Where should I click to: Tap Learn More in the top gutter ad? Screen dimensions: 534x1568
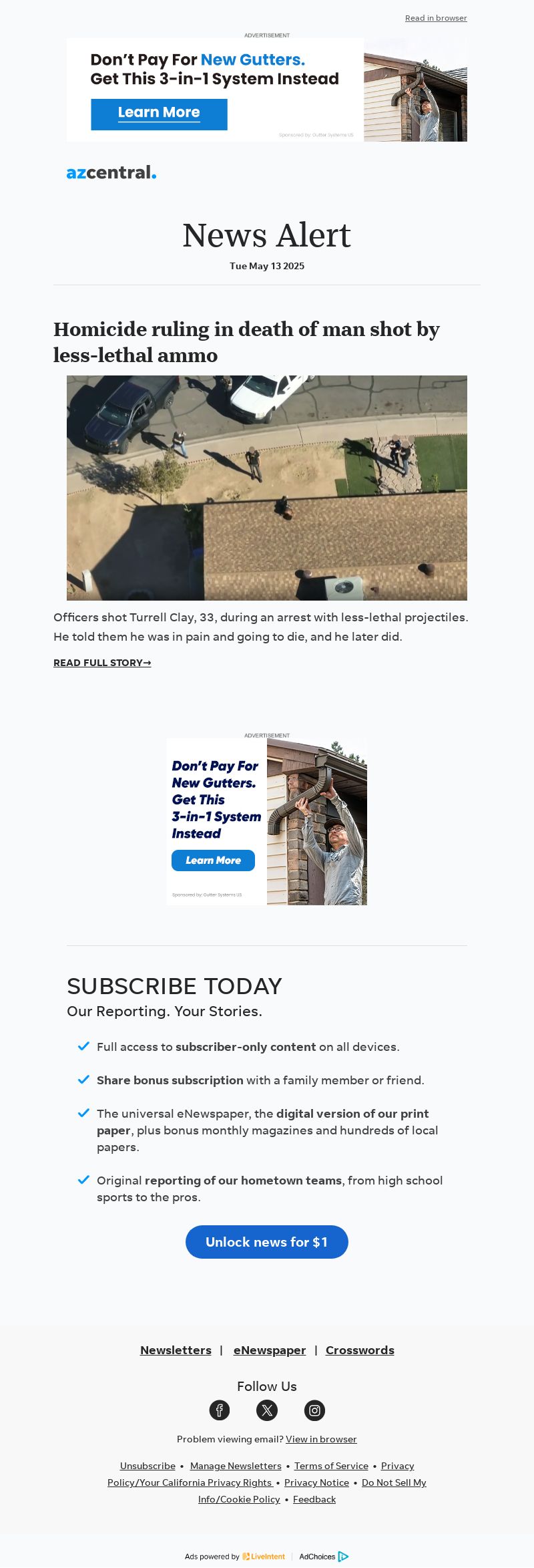tap(159, 114)
